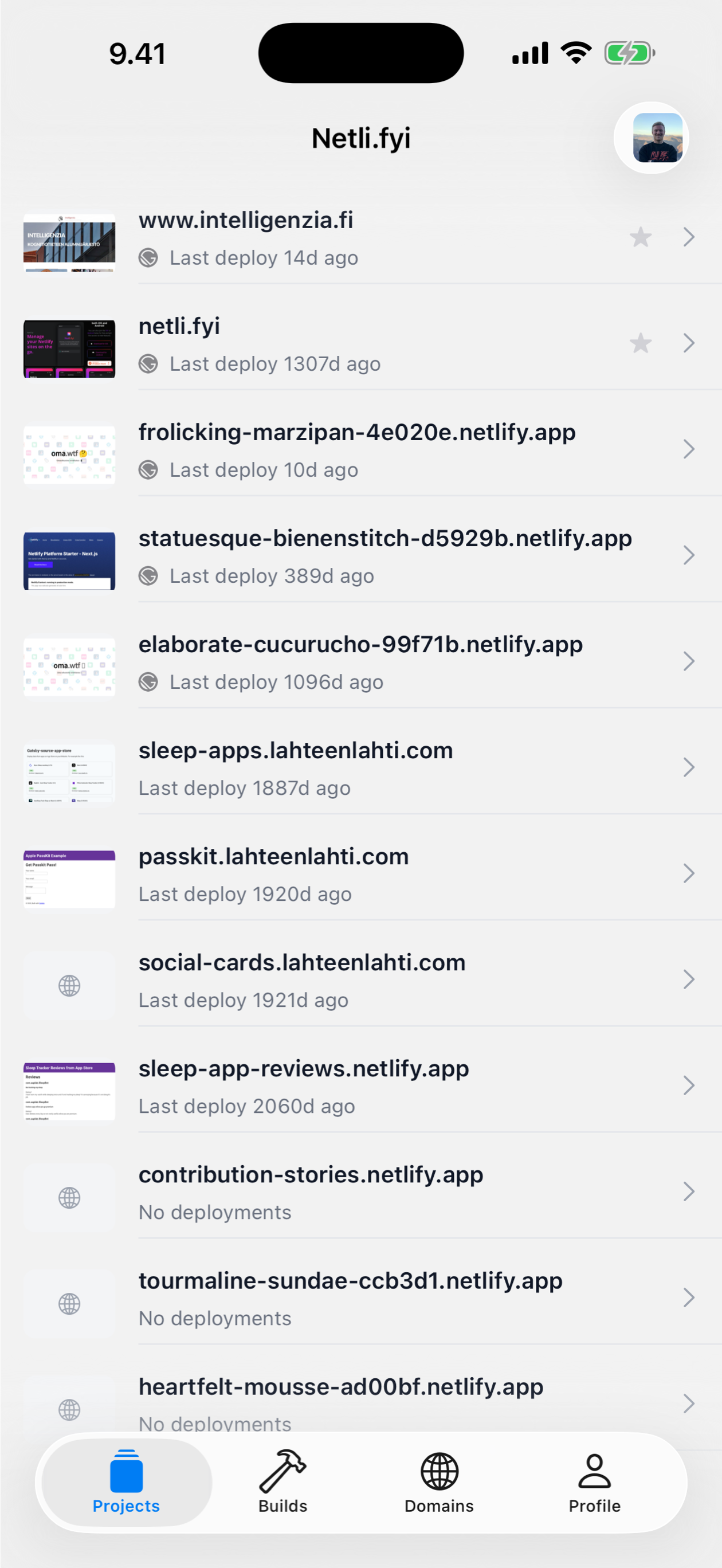
Task: Expand details for frolicking-marzipan-4e020e.netlify.app
Action: pyautogui.click(x=689, y=449)
